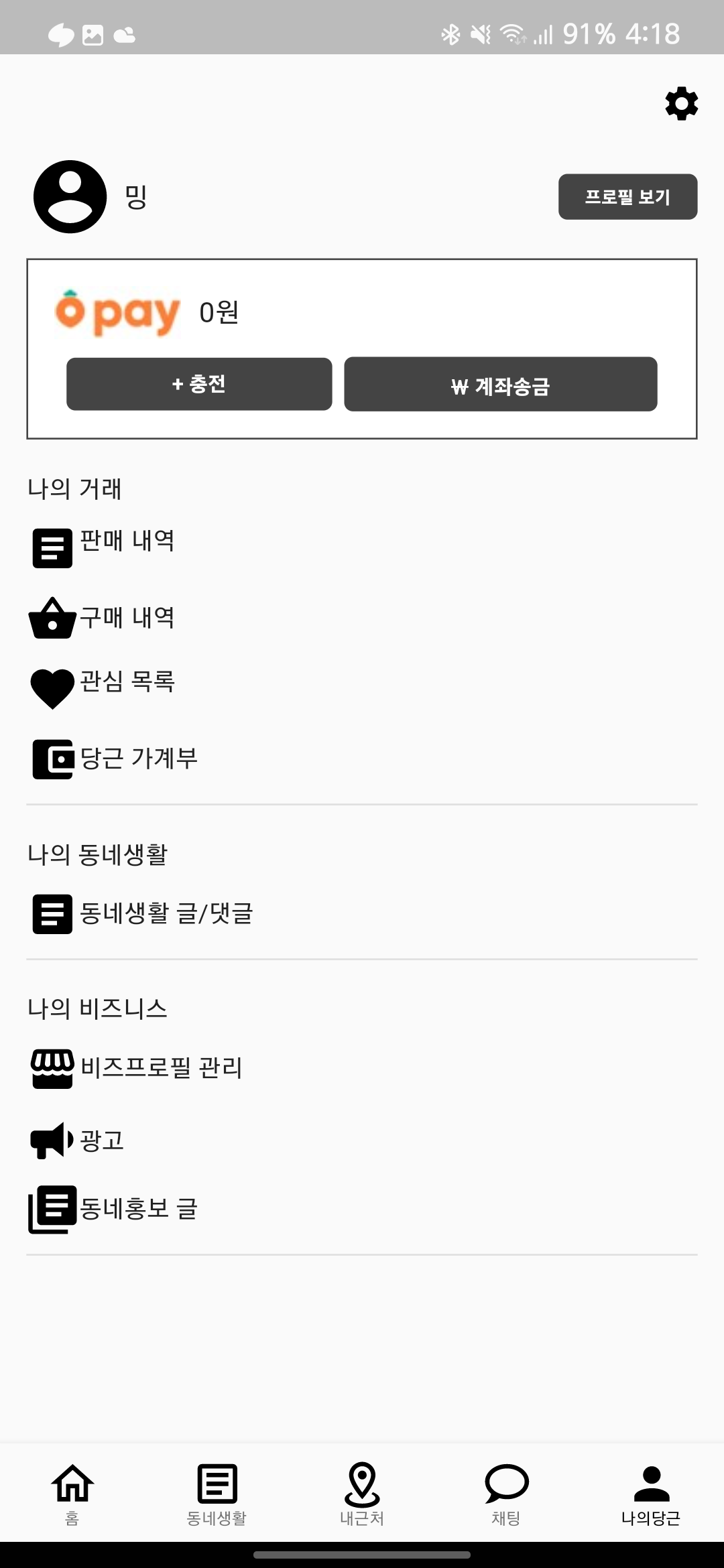This screenshot has height=1568, width=724.
Task: Open 관심 목록 via the heart icon
Action: [x=52, y=685]
